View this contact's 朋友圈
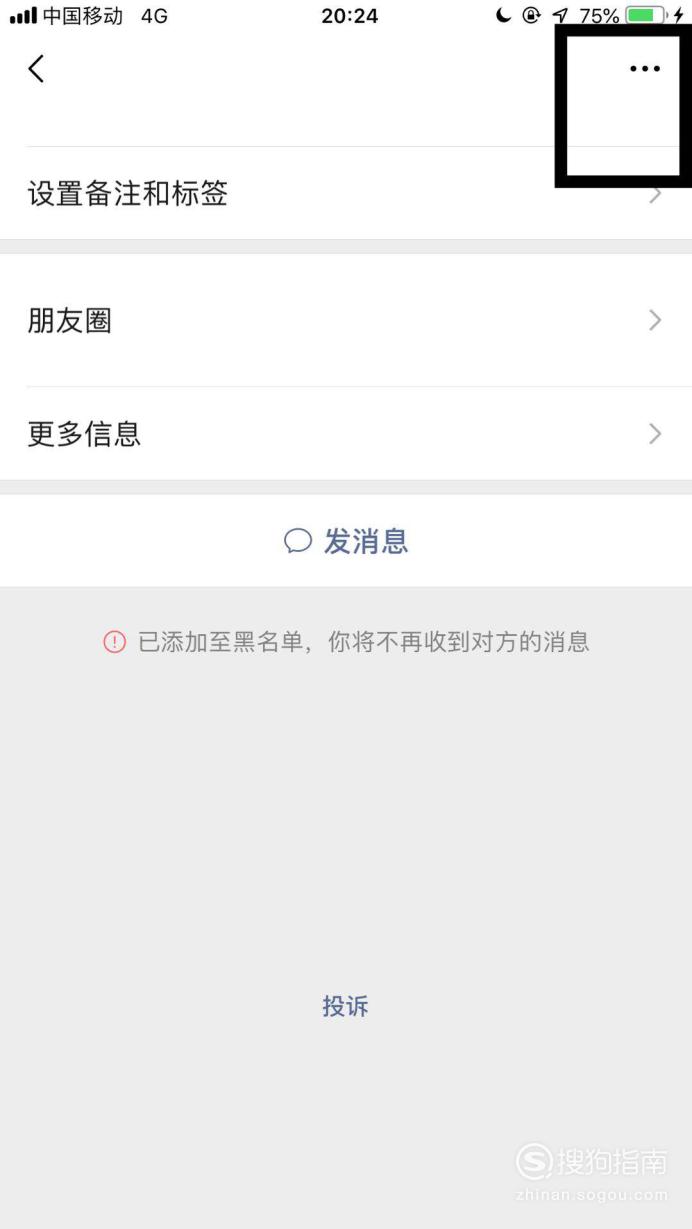 pos(346,320)
